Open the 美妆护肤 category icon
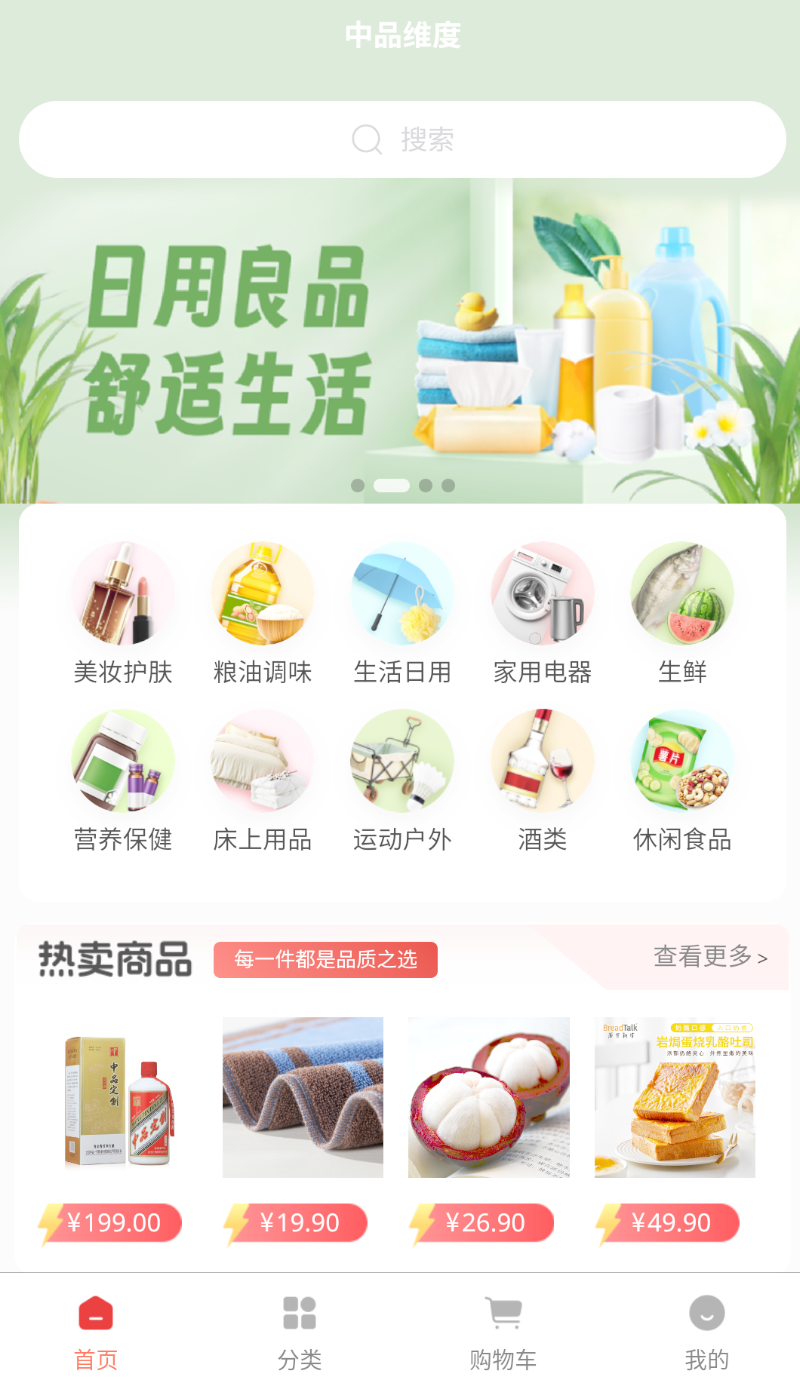 [x=122, y=594]
